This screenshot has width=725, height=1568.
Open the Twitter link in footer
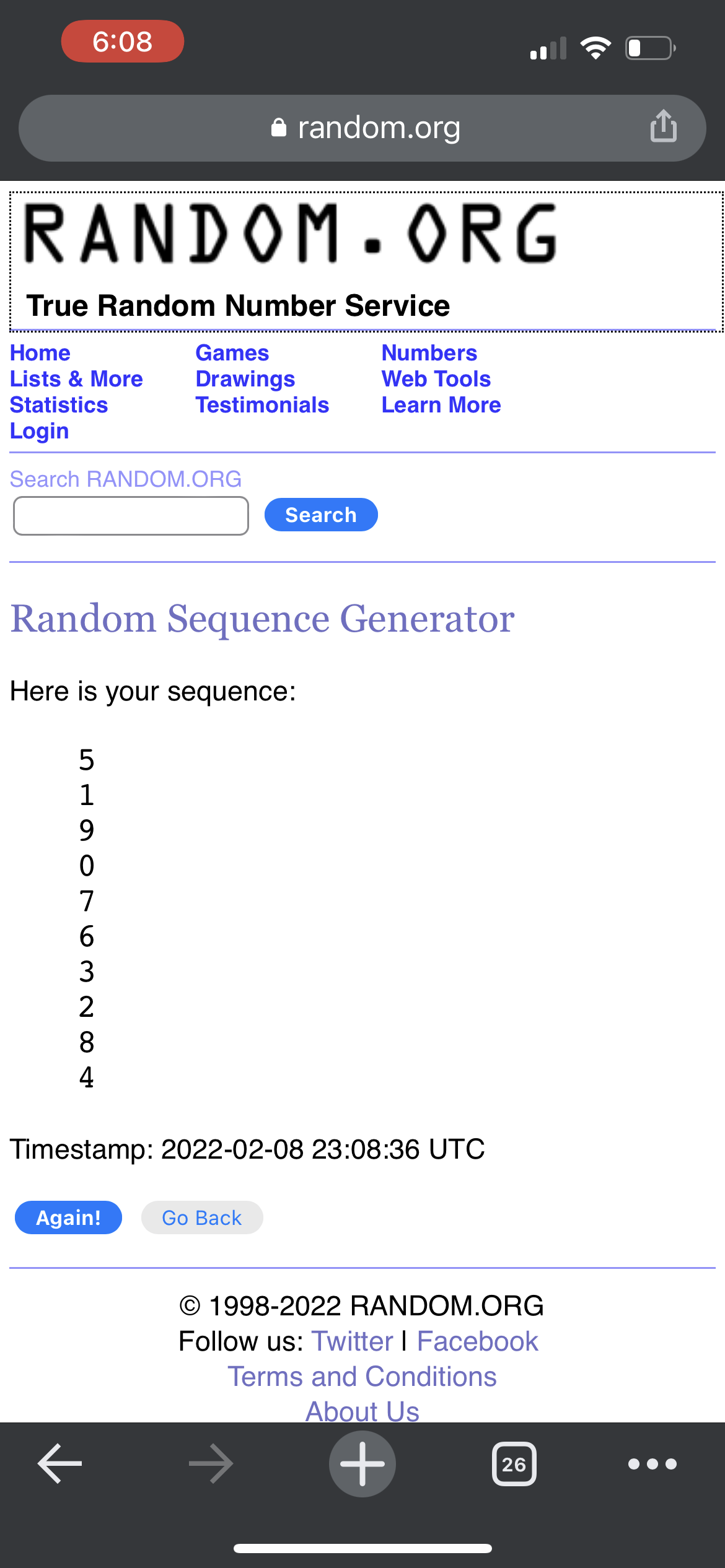click(352, 1341)
